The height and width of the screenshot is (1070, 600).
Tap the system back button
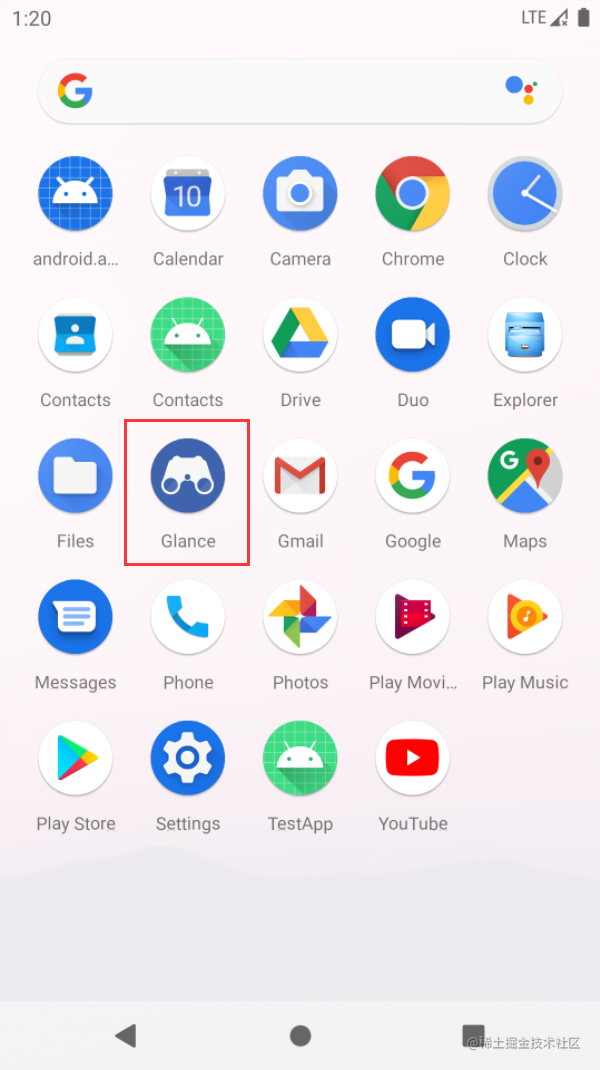coord(126,1035)
